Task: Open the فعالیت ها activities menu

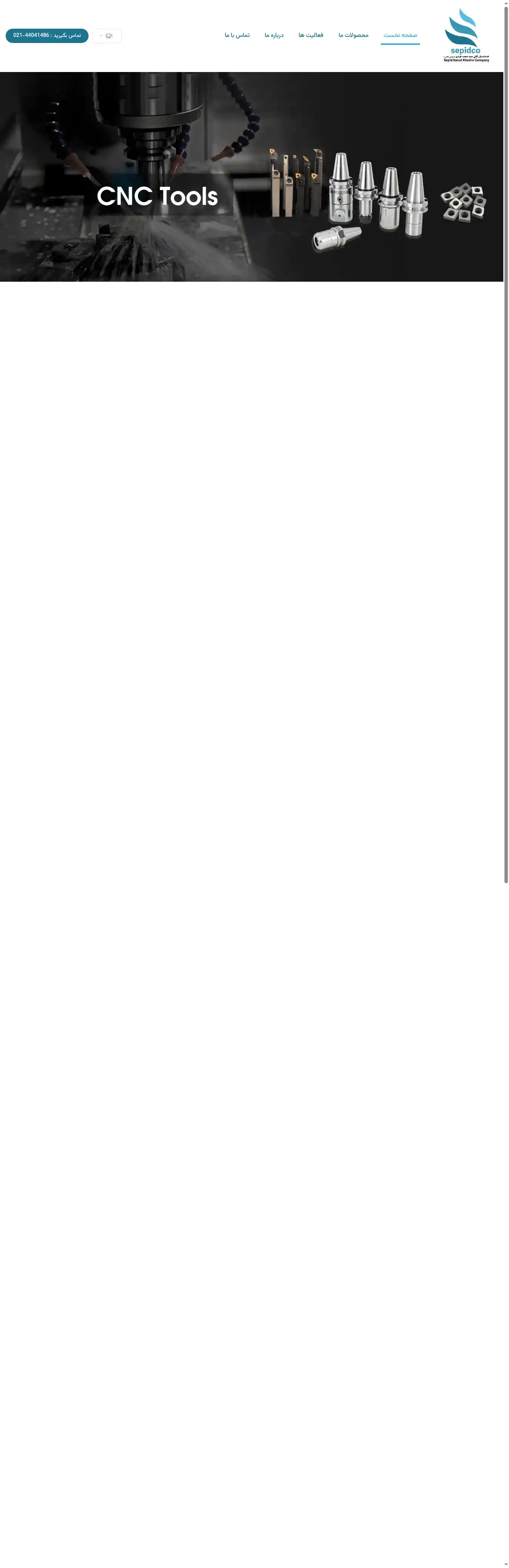Action: click(311, 35)
